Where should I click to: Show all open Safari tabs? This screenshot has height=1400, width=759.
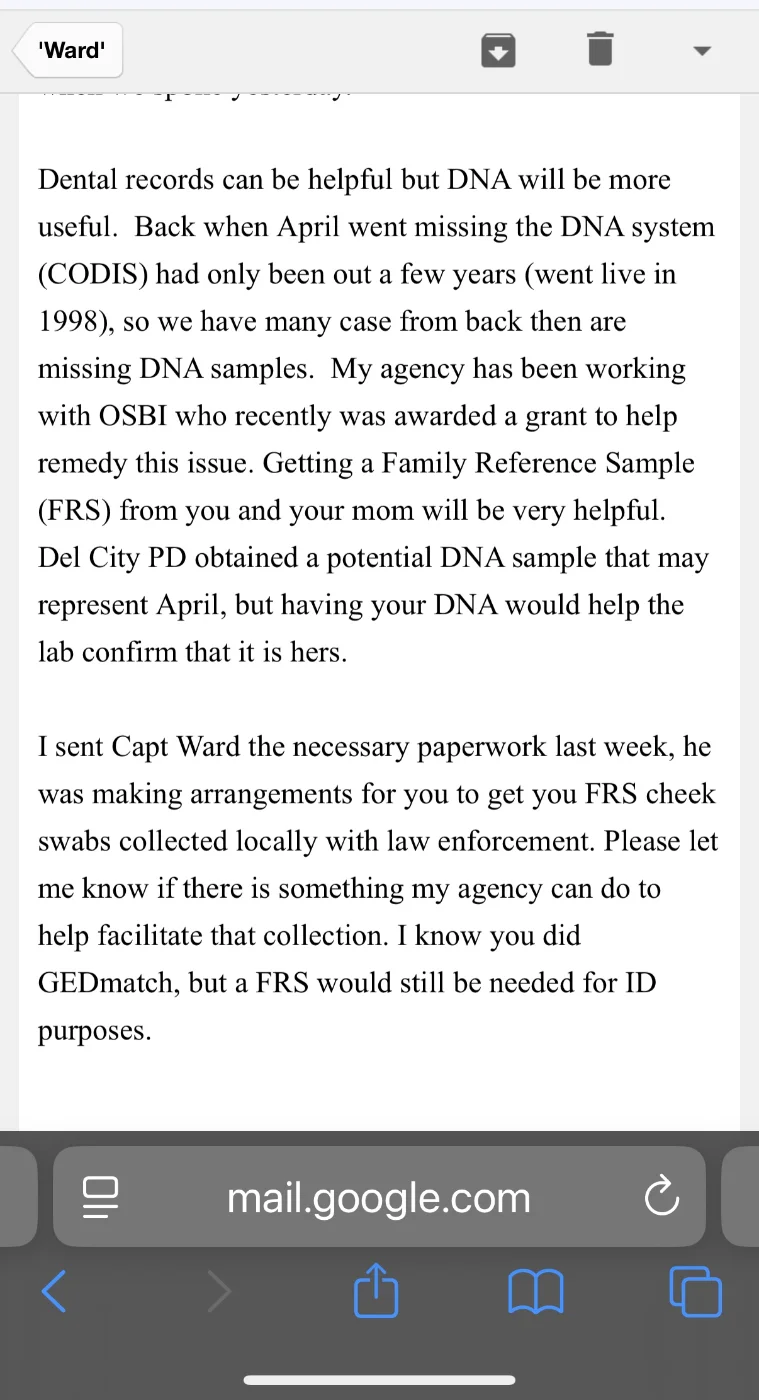pyautogui.click(x=694, y=1293)
